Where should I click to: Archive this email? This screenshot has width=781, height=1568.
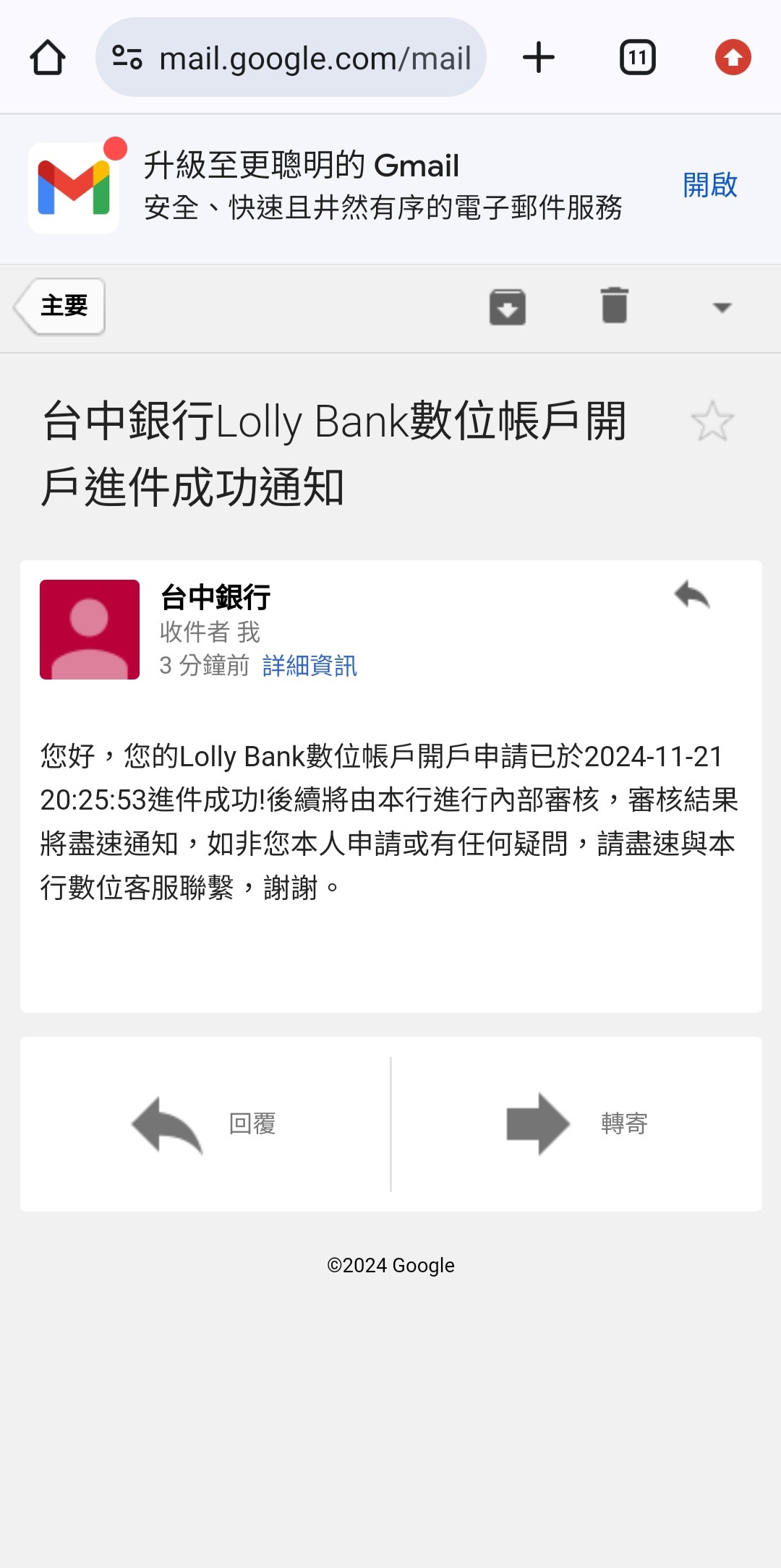click(508, 307)
